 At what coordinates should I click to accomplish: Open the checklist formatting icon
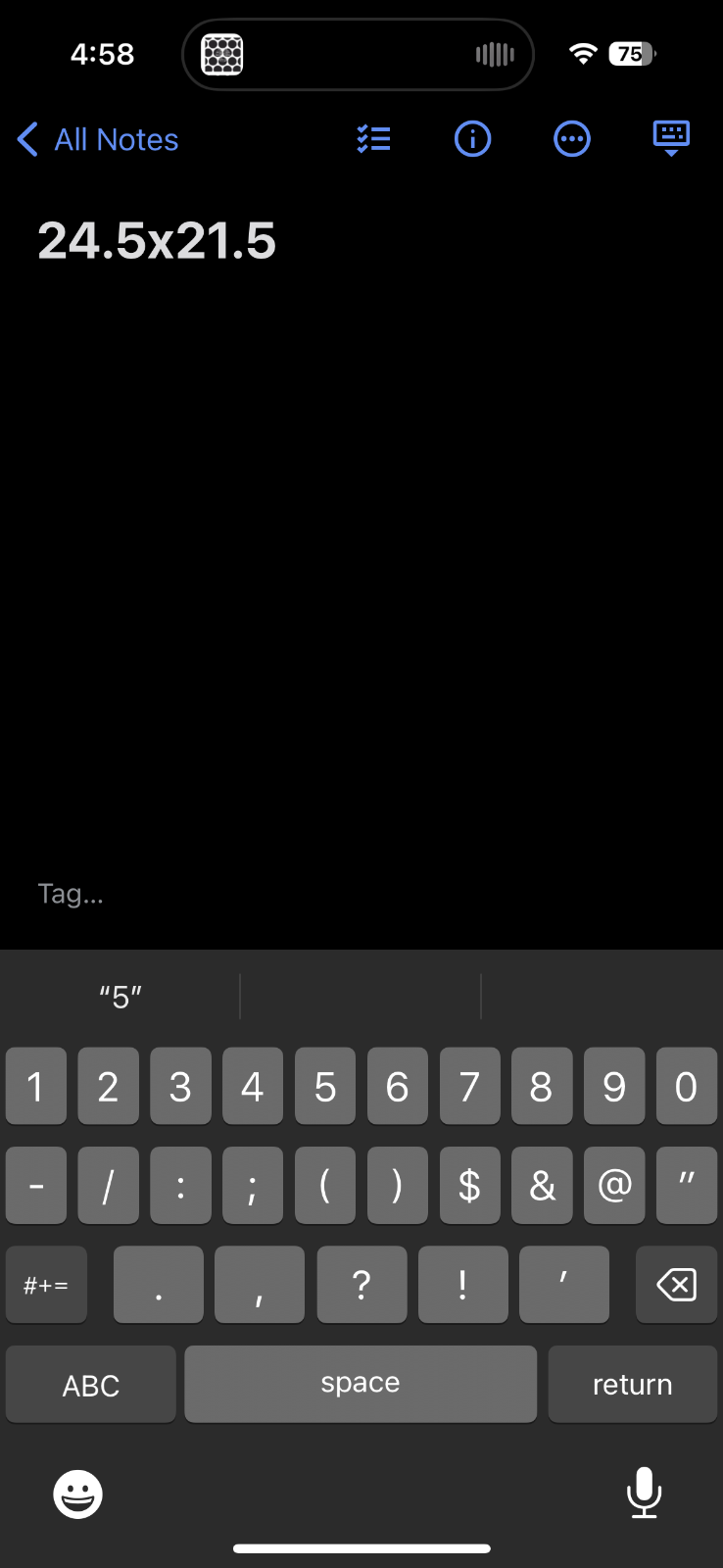tap(373, 139)
